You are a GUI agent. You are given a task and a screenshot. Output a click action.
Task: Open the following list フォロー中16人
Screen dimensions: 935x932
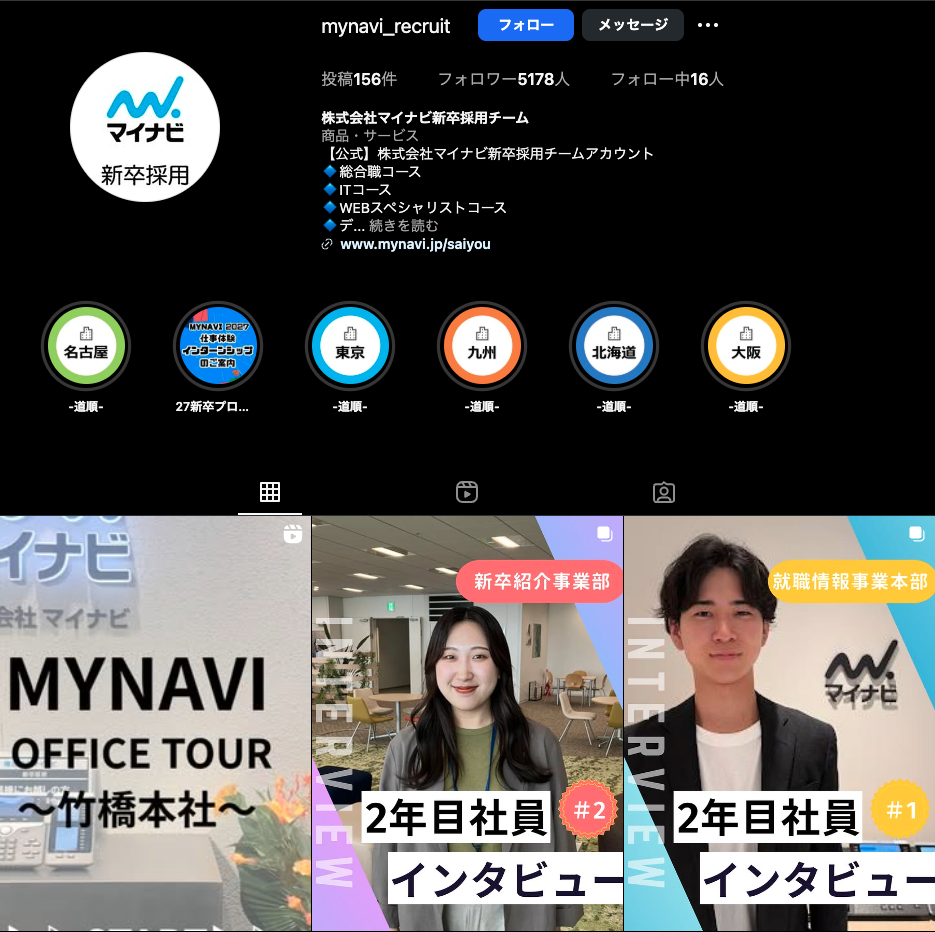666,79
